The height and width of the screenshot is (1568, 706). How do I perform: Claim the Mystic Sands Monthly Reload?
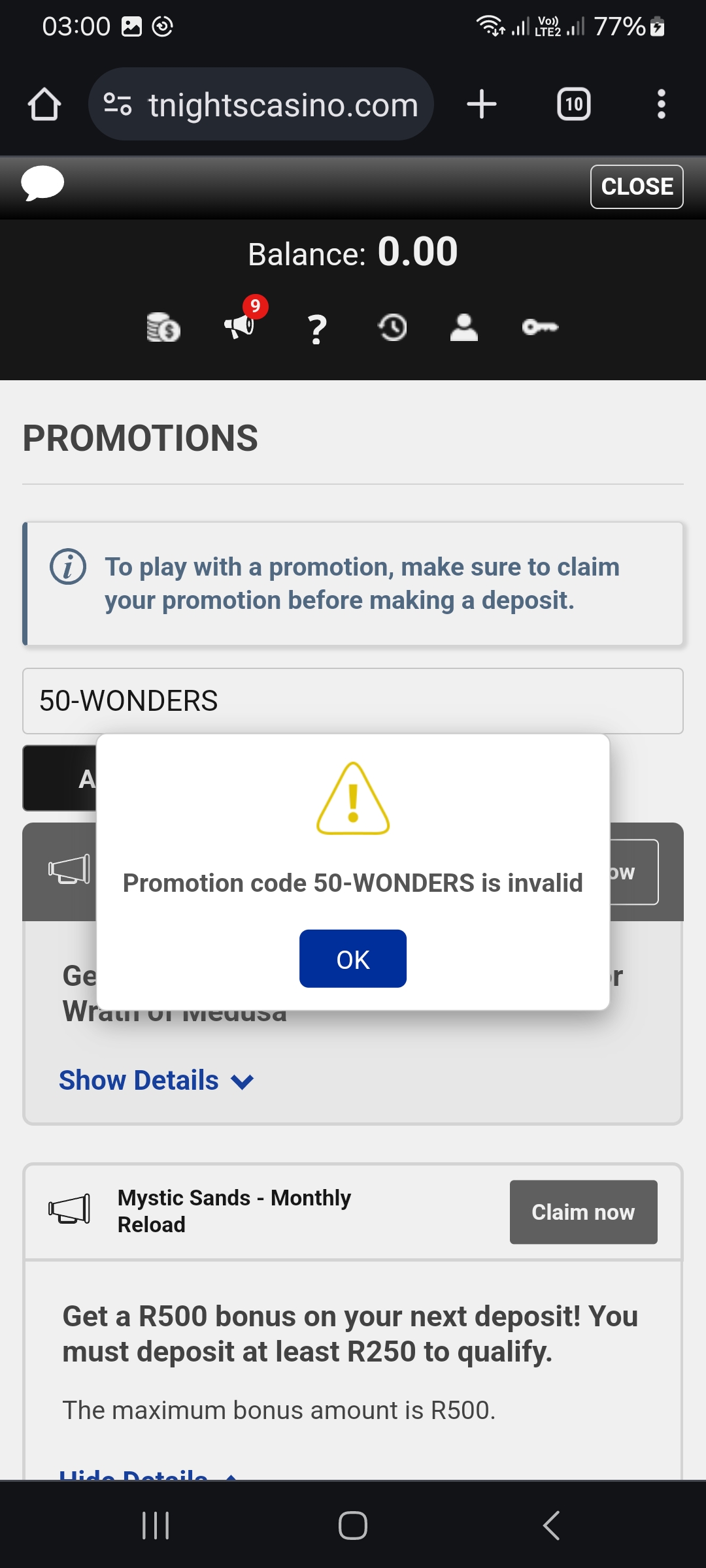pos(583,1212)
